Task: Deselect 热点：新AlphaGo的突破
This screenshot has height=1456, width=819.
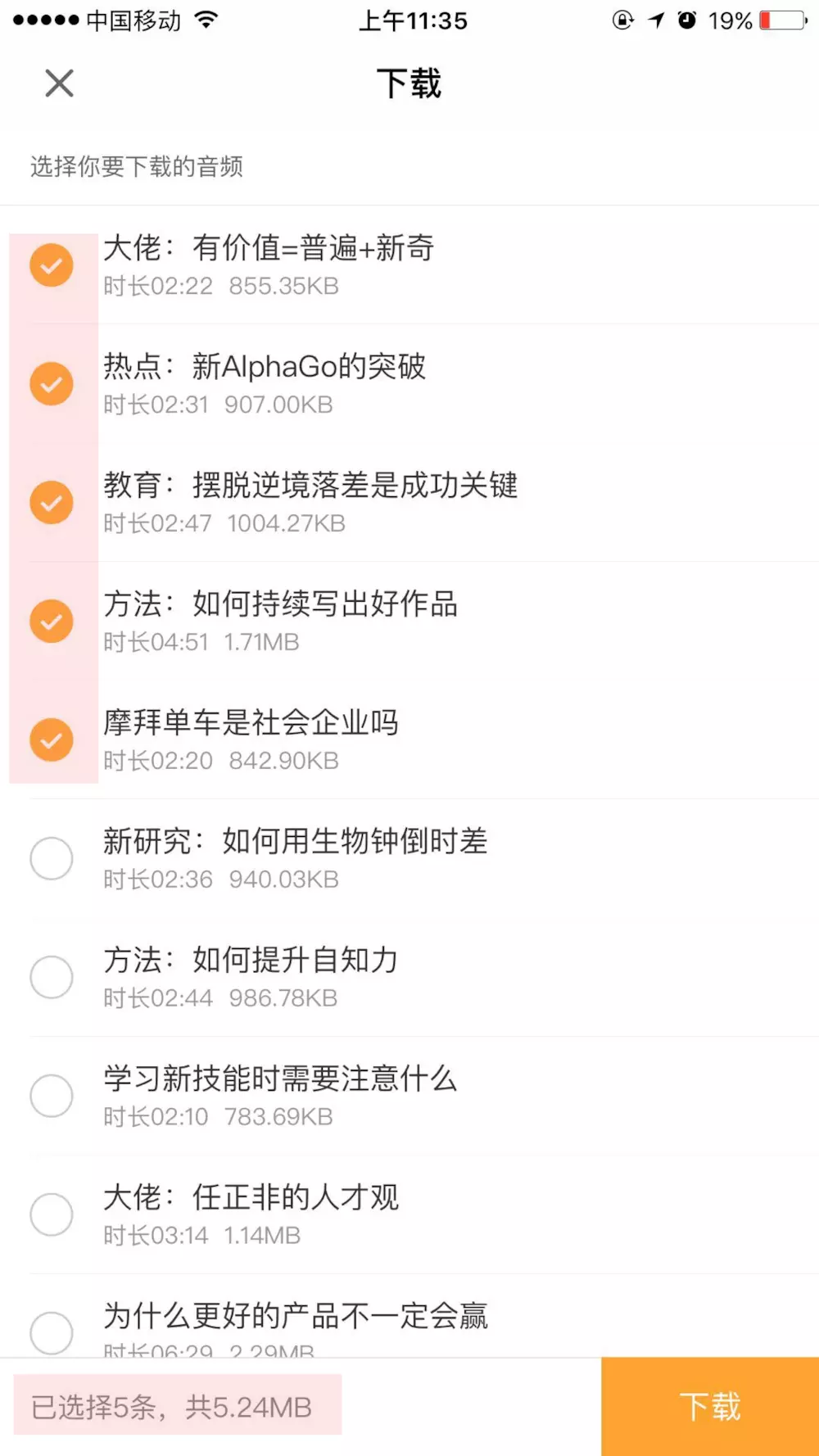Action: click(52, 384)
